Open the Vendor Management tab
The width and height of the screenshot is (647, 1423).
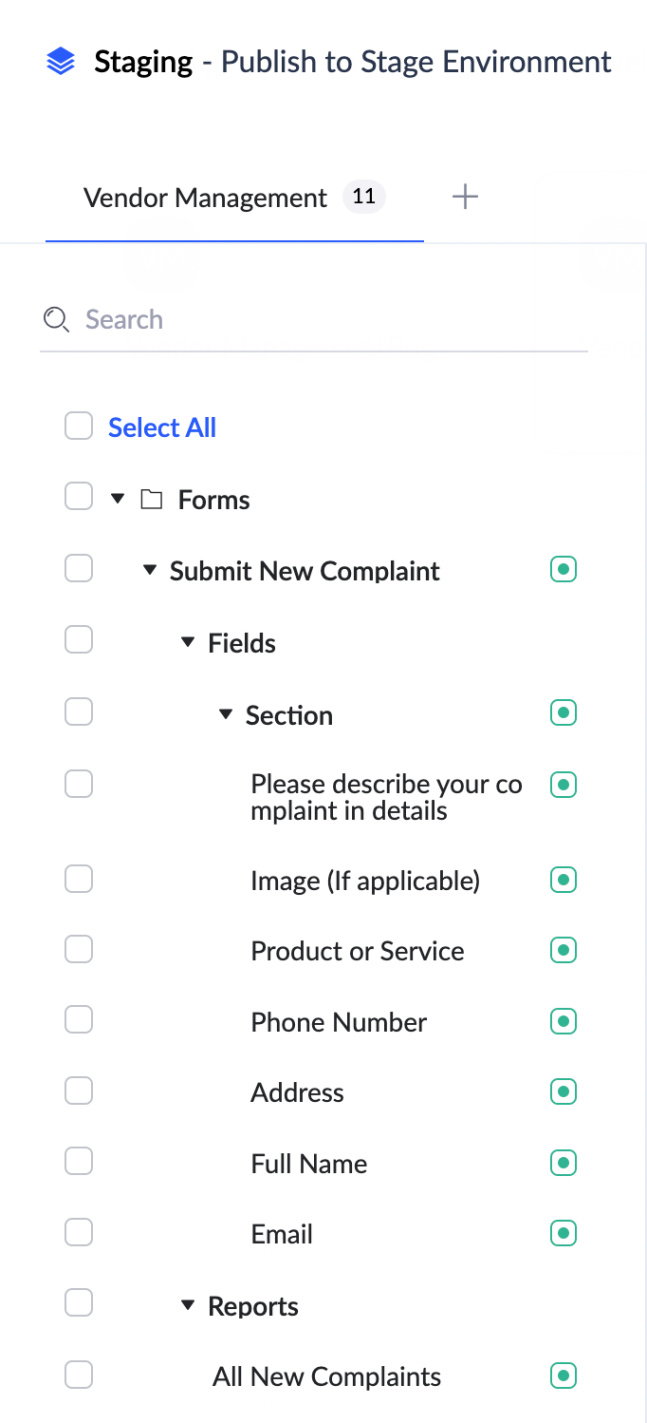tap(234, 198)
